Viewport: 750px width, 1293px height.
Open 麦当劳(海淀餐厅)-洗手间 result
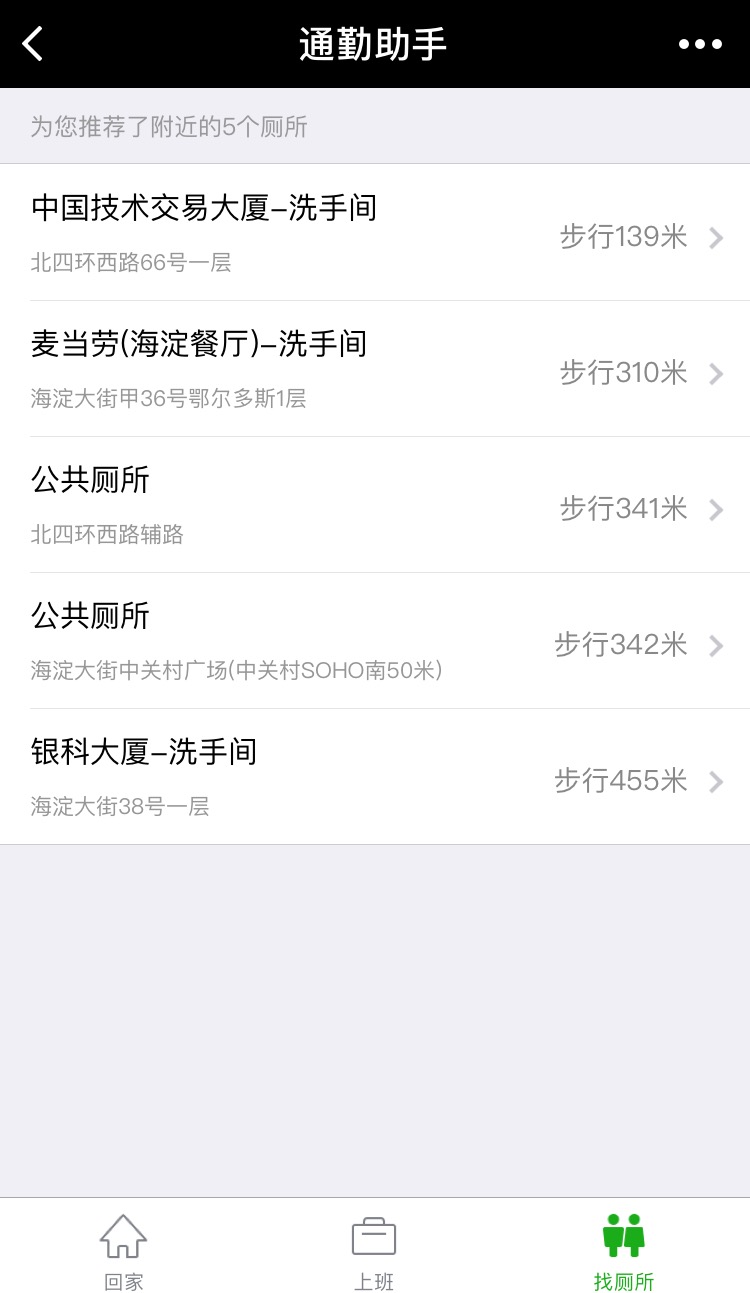375,370
